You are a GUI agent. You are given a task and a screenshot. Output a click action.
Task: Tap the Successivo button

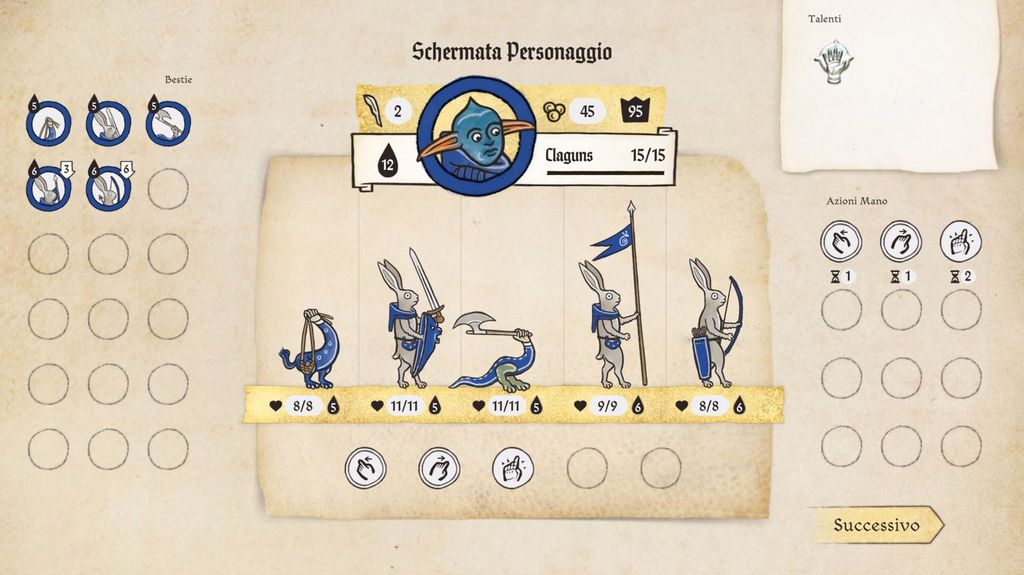(876, 525)
